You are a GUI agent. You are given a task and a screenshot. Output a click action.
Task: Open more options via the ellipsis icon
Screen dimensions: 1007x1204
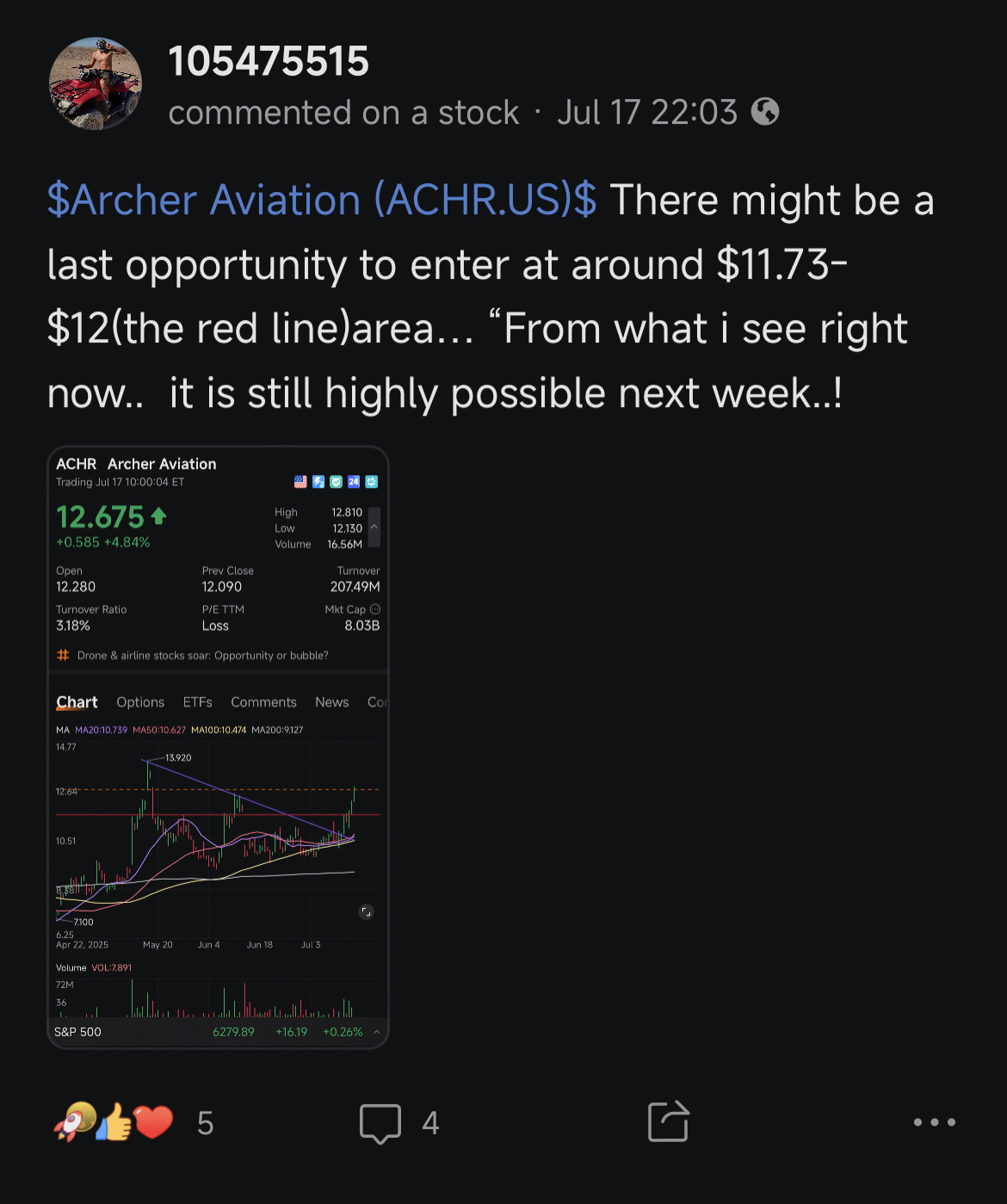[936, 1121]
